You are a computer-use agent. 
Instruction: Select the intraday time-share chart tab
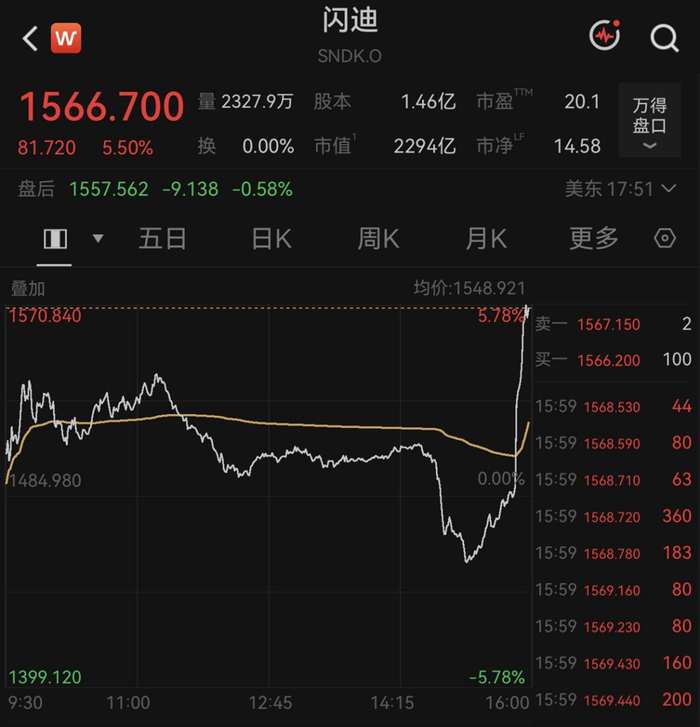coord(55,239)
